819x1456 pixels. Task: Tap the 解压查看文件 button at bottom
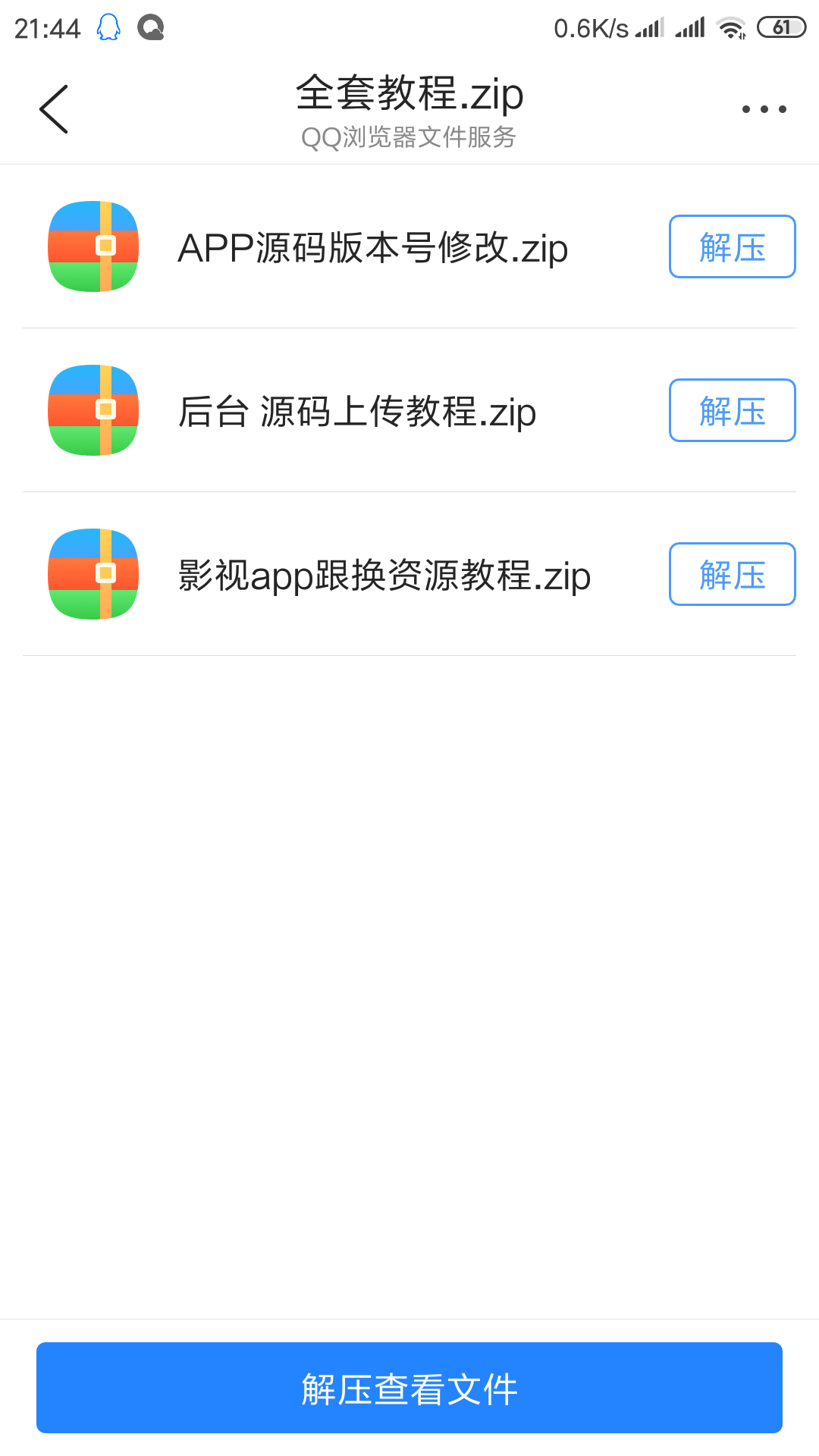coord(409,1388)
